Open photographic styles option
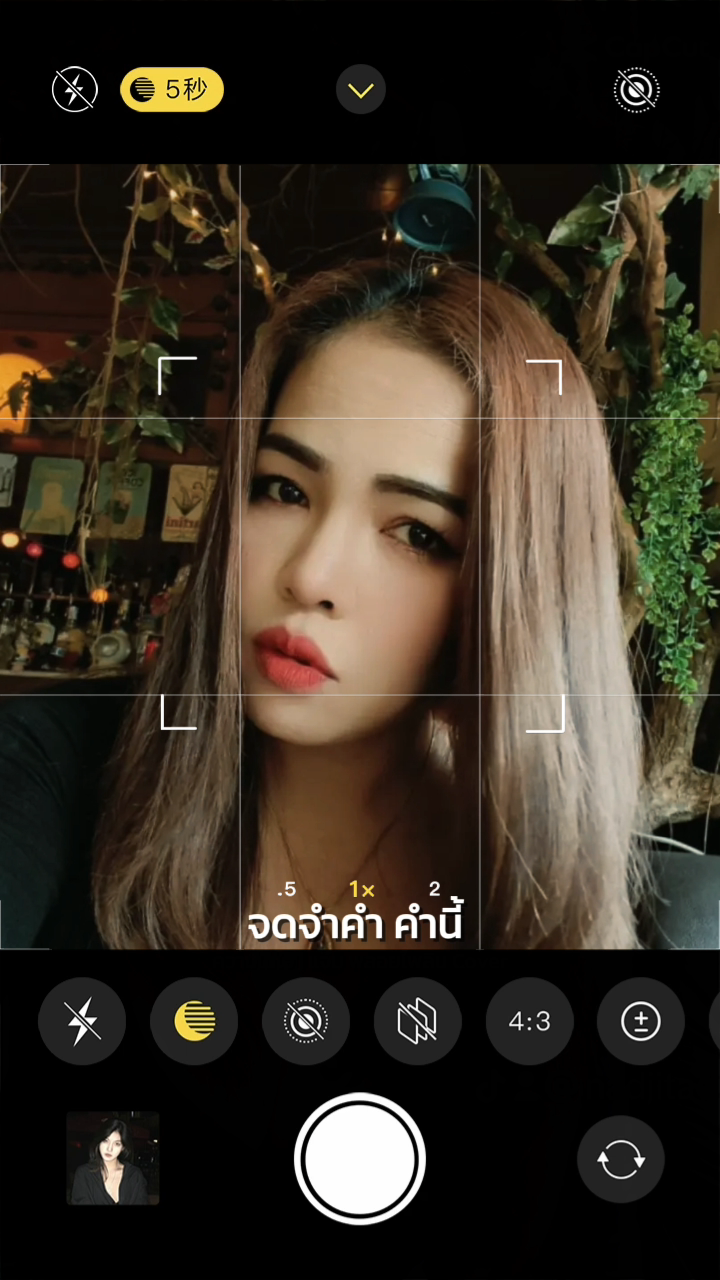720x1280 pixels. [x=418, y=1021]
